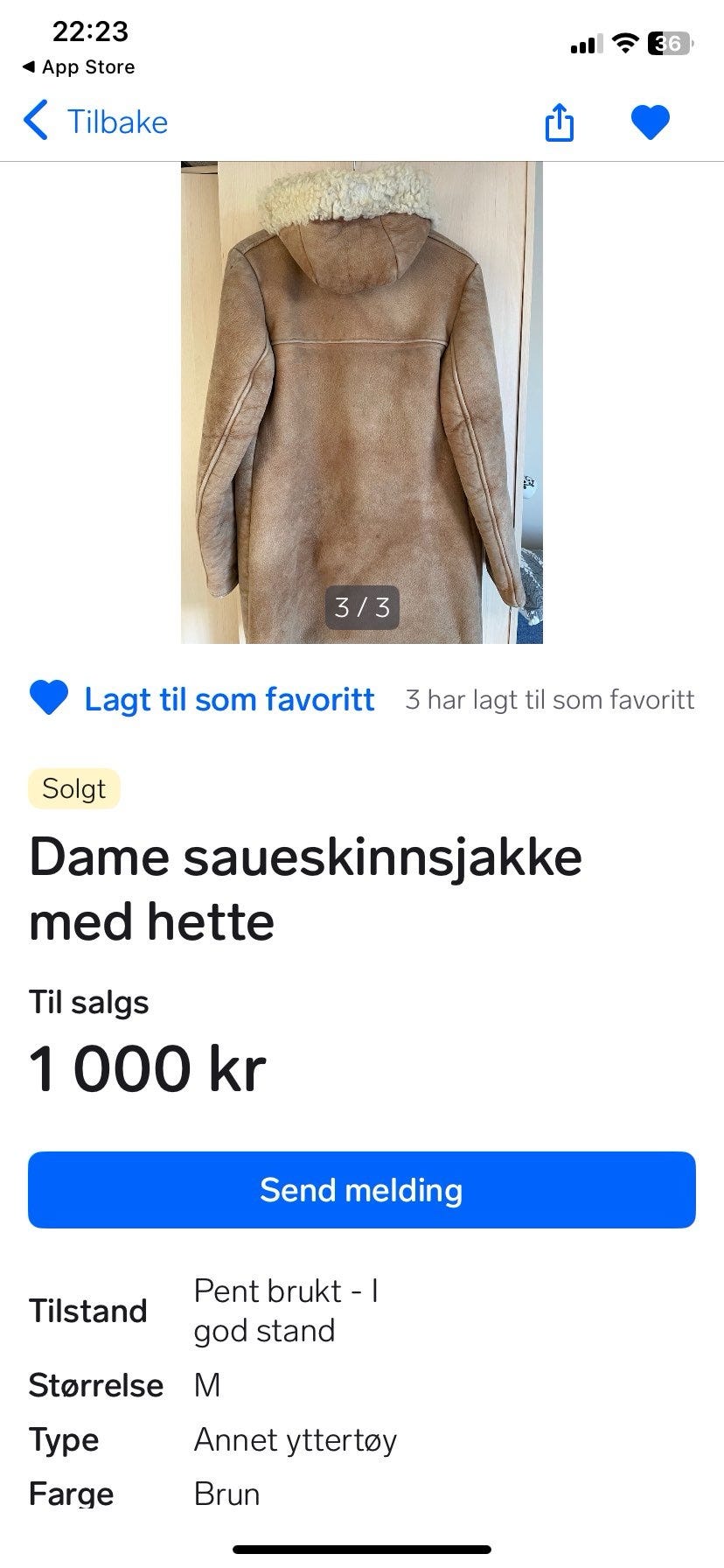The width and height of the screenshot is (724, 1568).
Task: Tap the share icon to share this listing
Action: (x=559, y=122)
